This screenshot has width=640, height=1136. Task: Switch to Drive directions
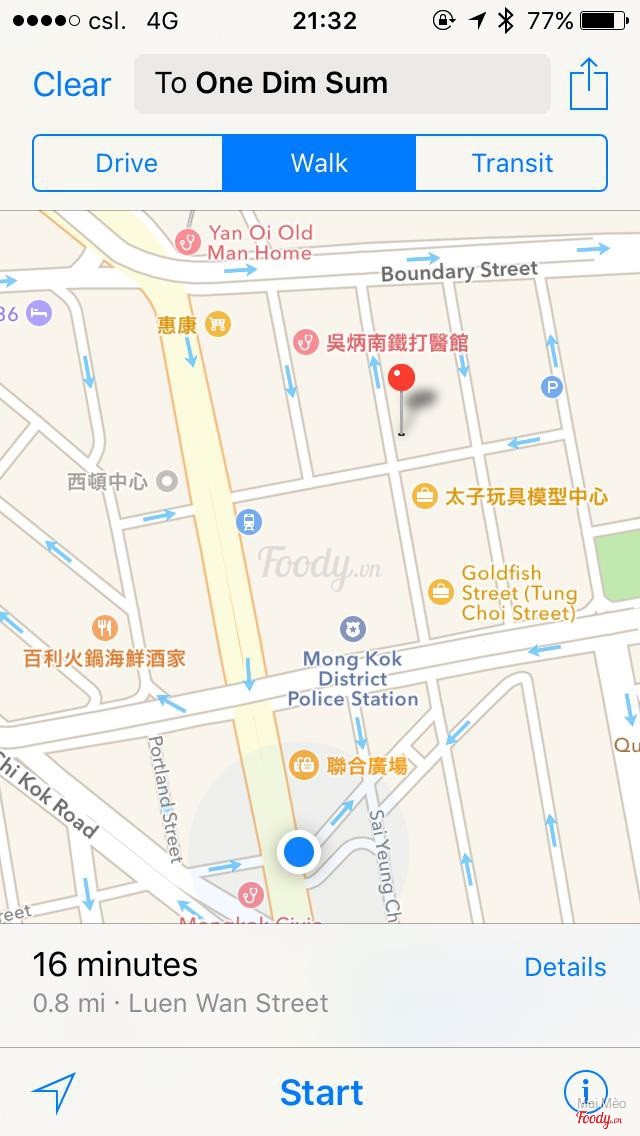127,163
